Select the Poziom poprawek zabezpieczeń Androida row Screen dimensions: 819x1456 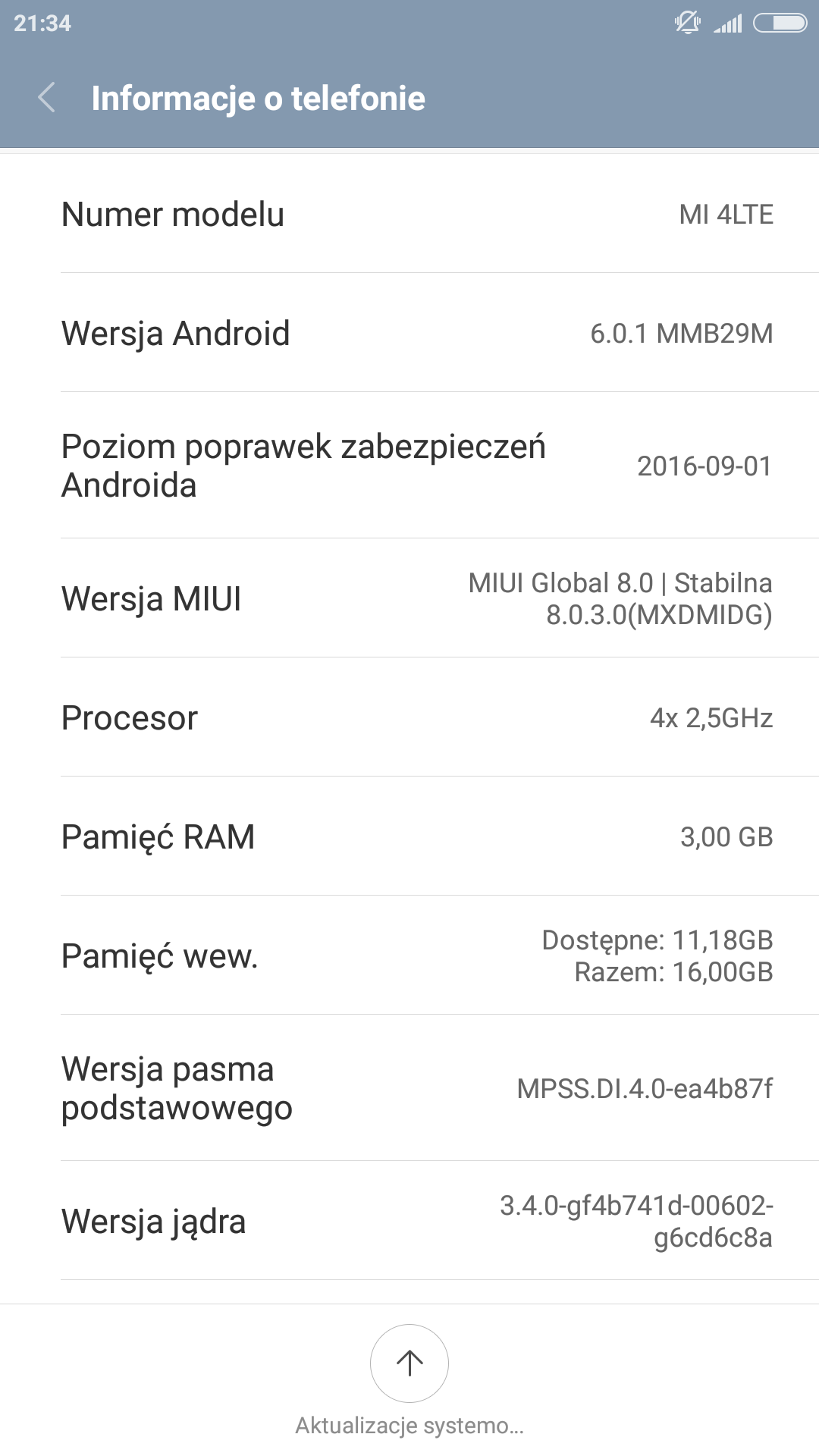[x=409, y=466]
